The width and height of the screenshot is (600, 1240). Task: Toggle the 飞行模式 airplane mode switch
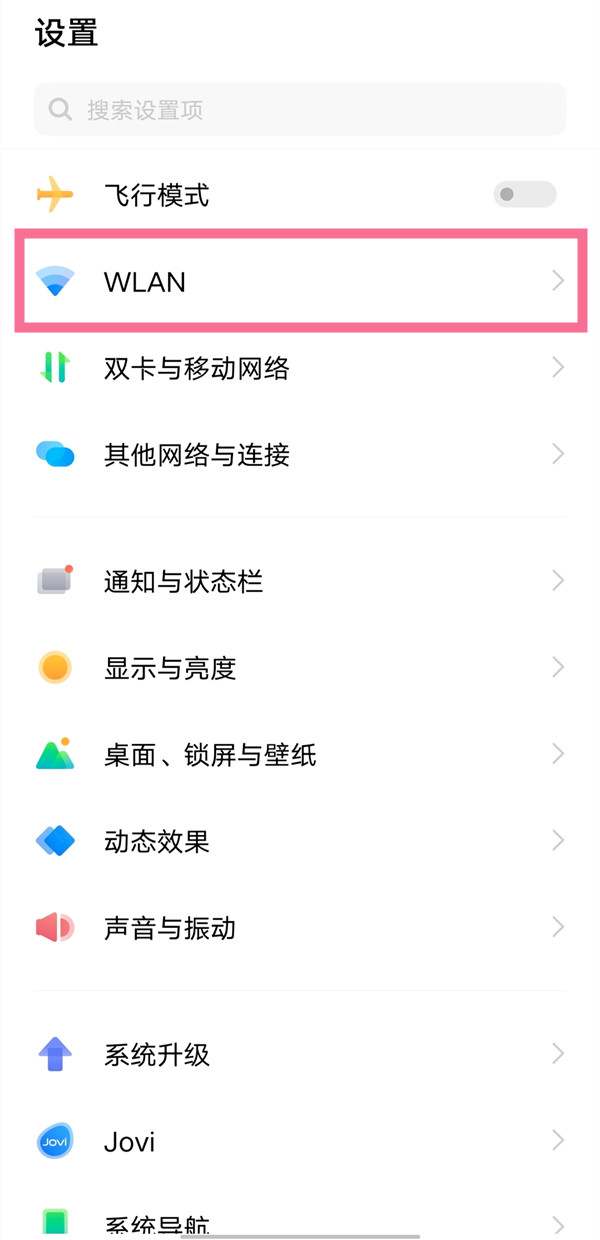pyautogui.click(x=524, y=194)
